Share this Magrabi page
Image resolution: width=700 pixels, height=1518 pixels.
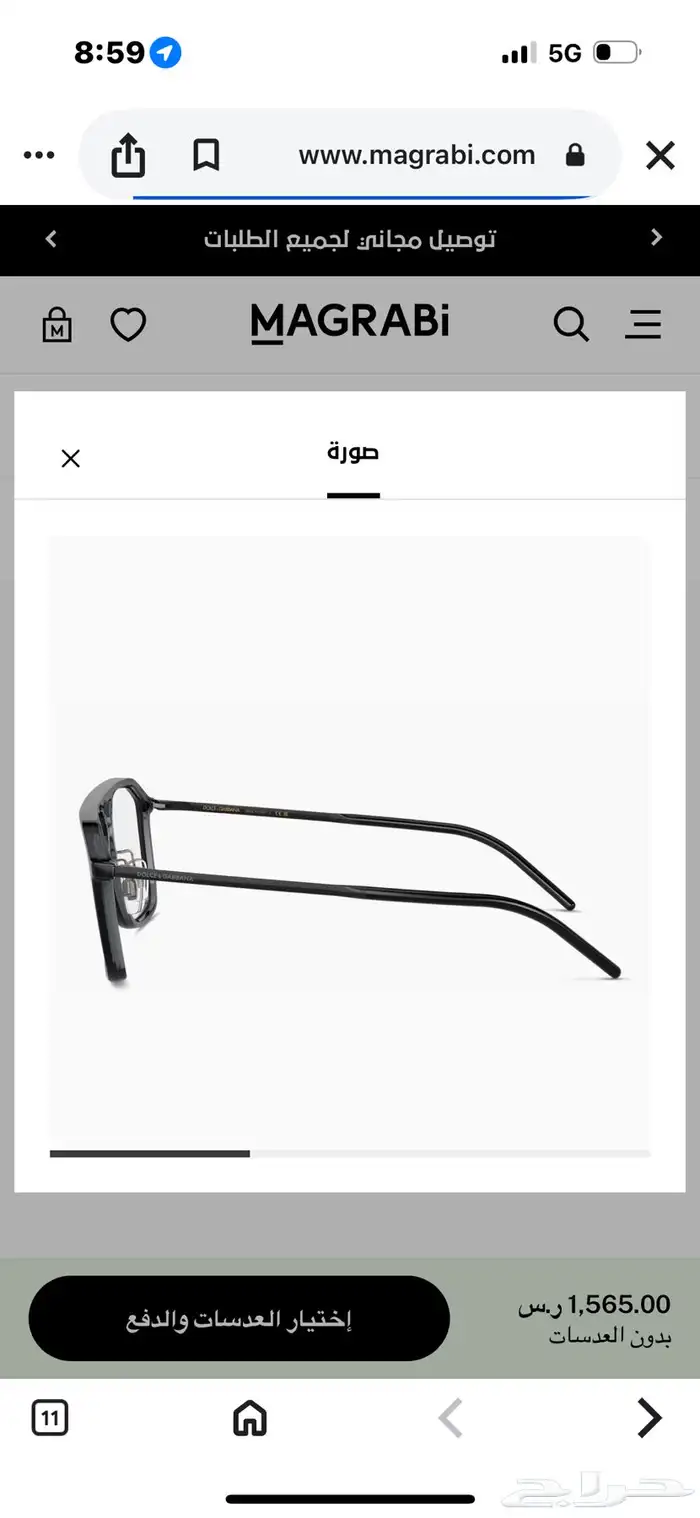coord(128,156)
